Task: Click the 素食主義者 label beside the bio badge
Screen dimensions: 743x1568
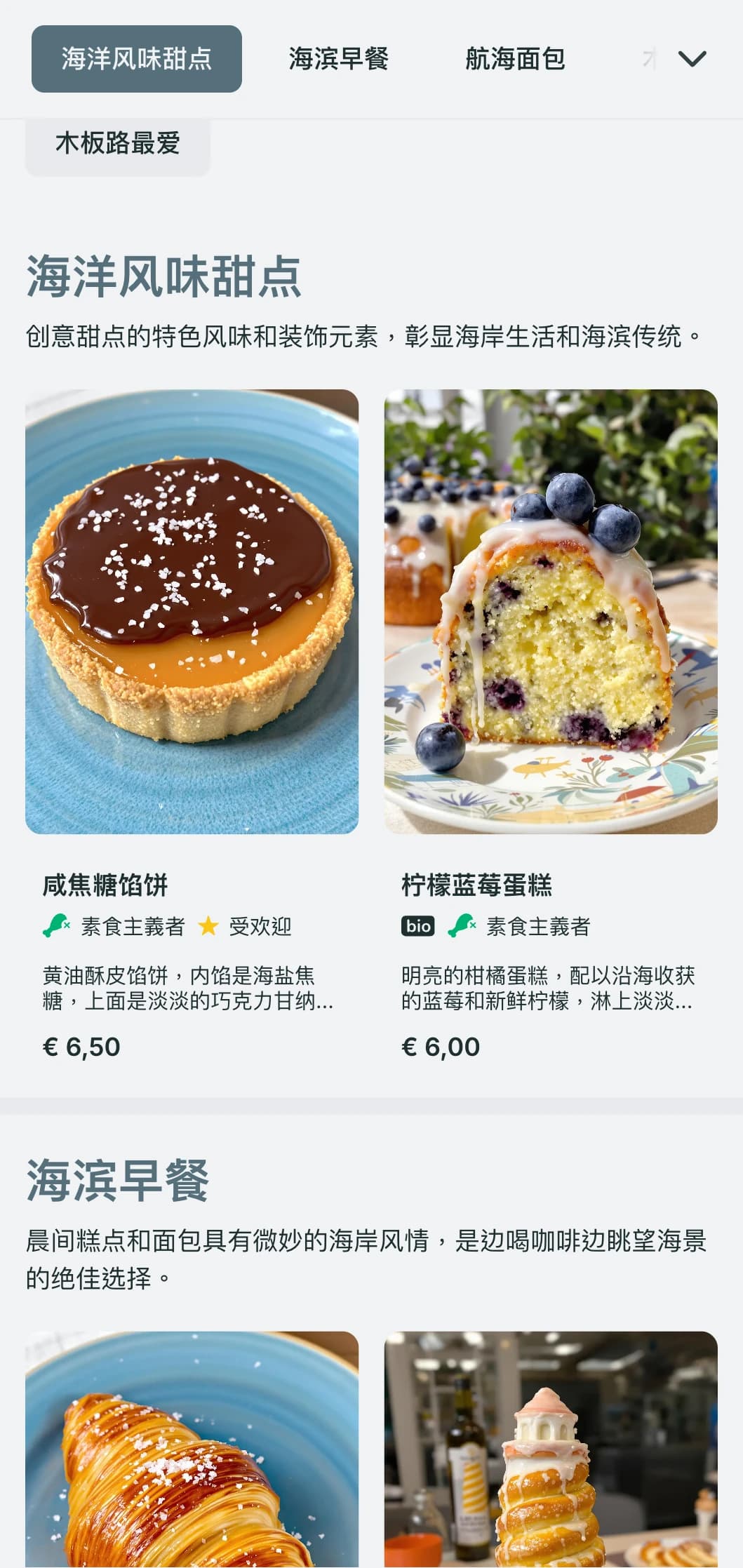Action: tap(540, 925)
